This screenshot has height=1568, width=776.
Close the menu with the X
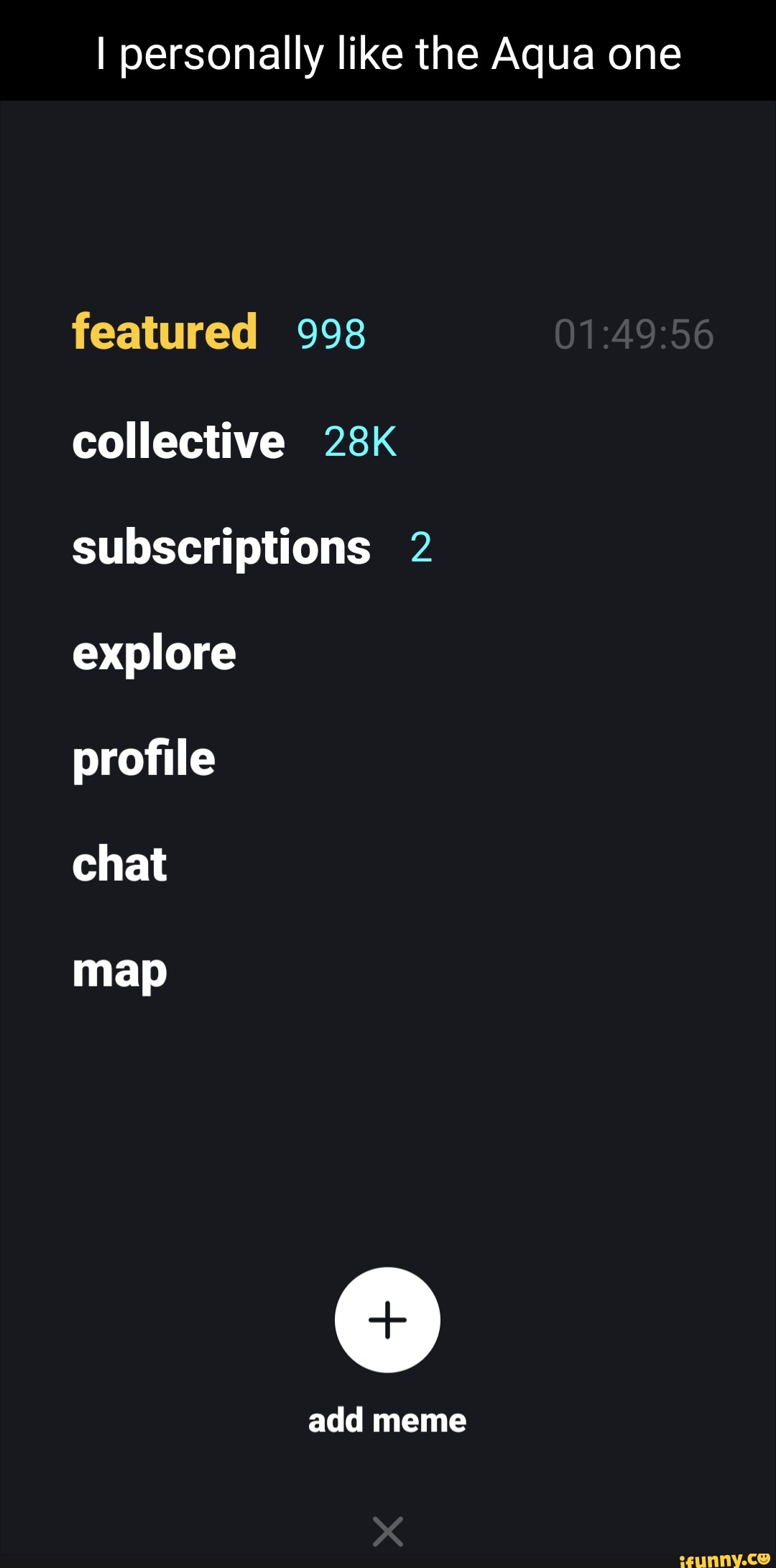click(388, 1531)
